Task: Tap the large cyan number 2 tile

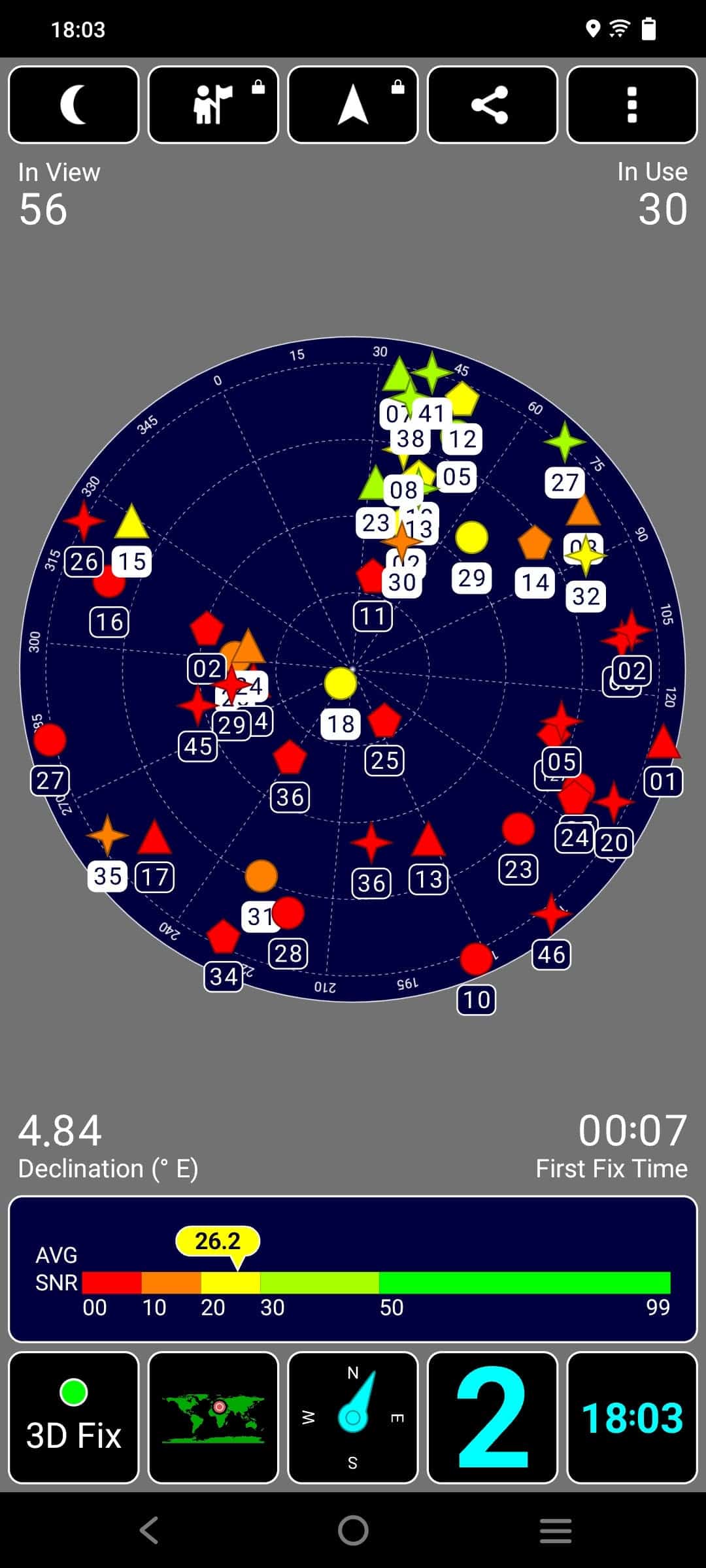Action: pos(492,1418)
